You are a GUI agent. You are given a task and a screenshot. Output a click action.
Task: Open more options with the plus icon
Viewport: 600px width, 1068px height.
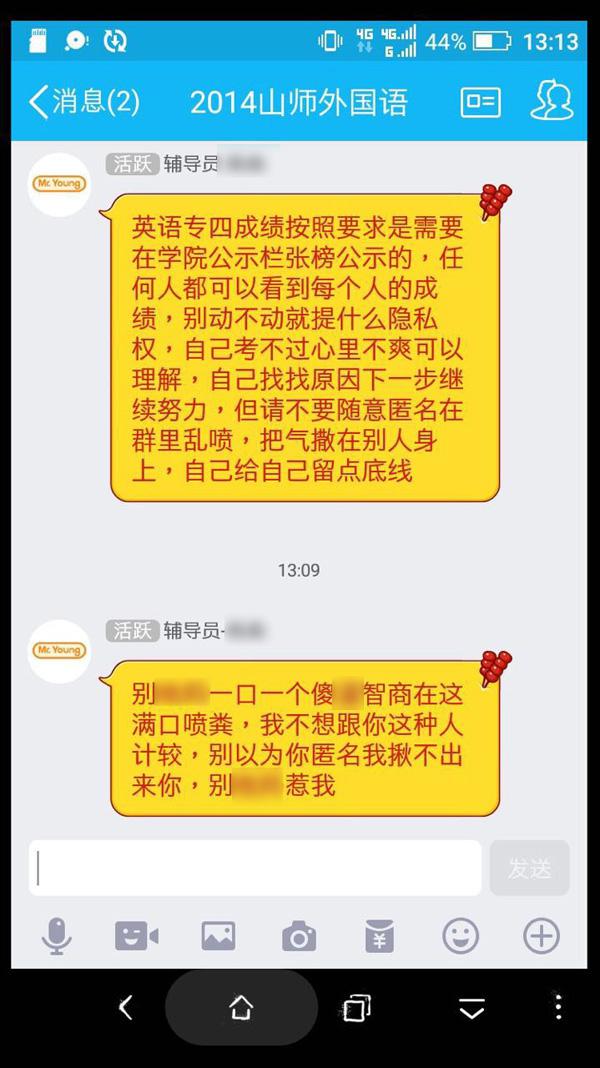[541, 936]
